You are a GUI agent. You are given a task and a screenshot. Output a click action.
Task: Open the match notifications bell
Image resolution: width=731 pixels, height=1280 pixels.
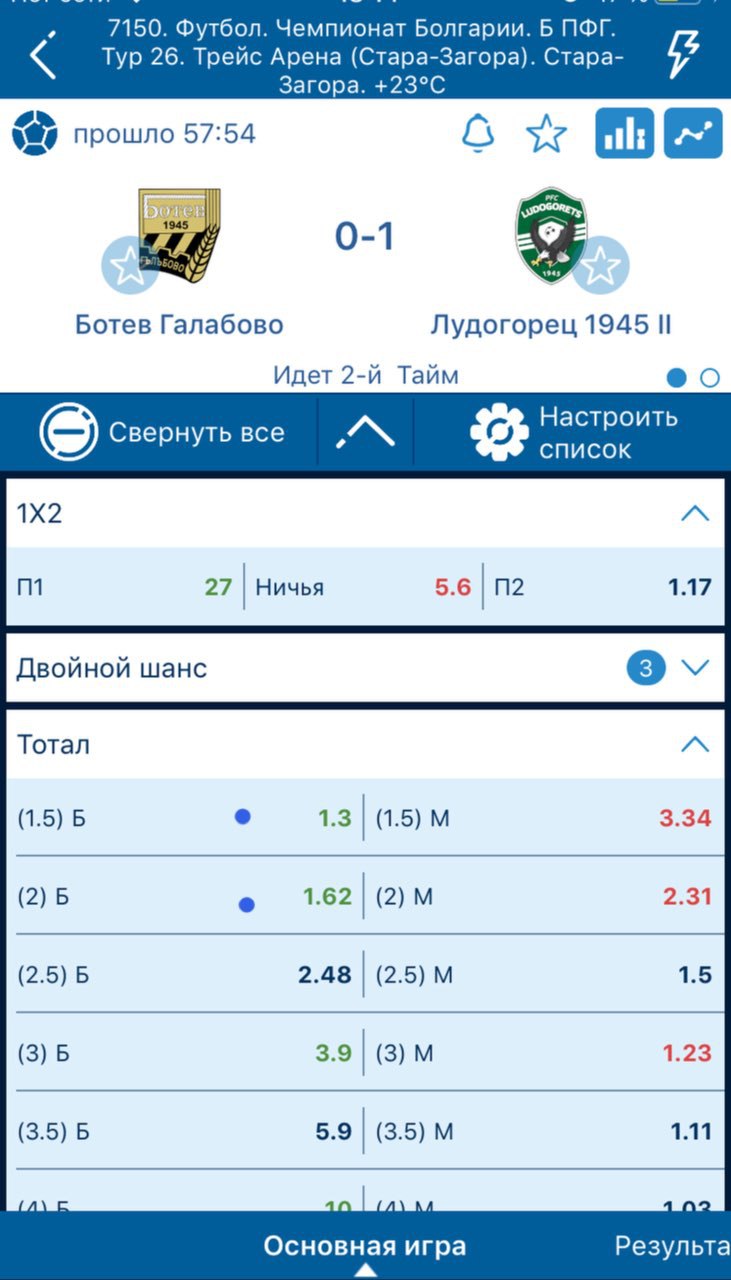(x=478, y=134)
